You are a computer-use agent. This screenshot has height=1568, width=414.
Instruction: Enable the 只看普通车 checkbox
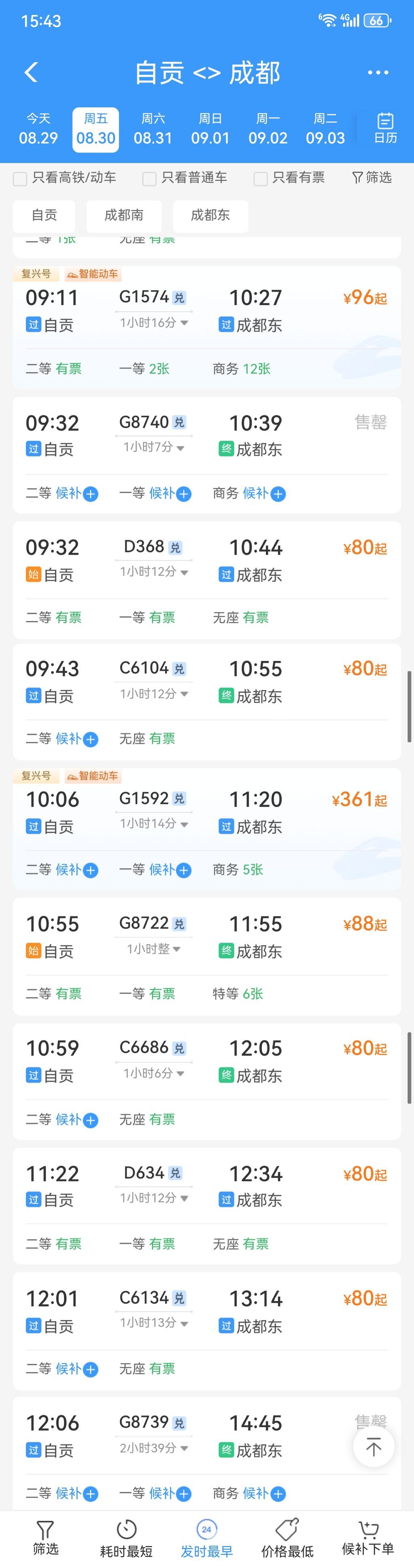[x=149, y=178]
